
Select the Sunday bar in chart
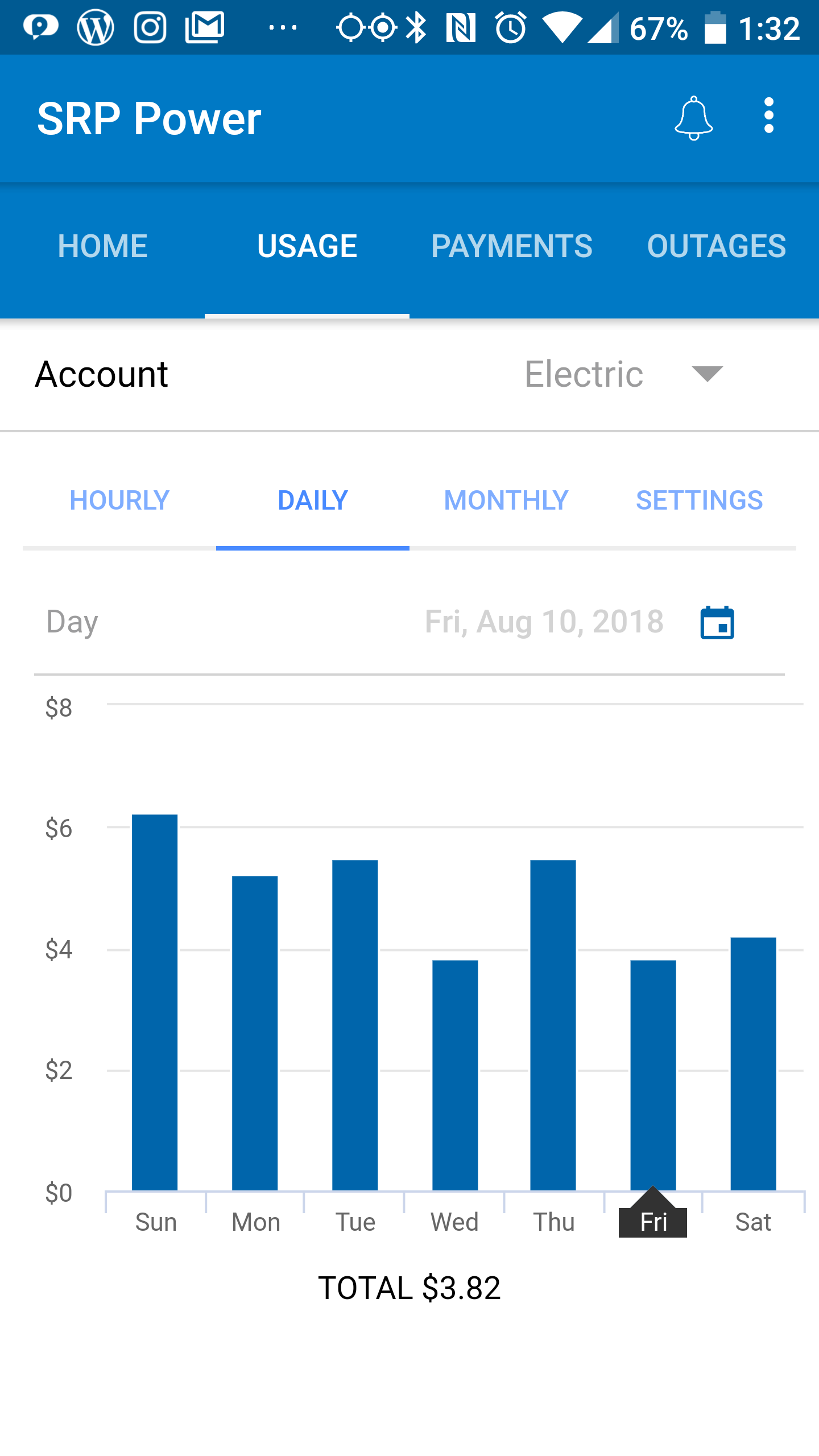tap(155, 1002)
